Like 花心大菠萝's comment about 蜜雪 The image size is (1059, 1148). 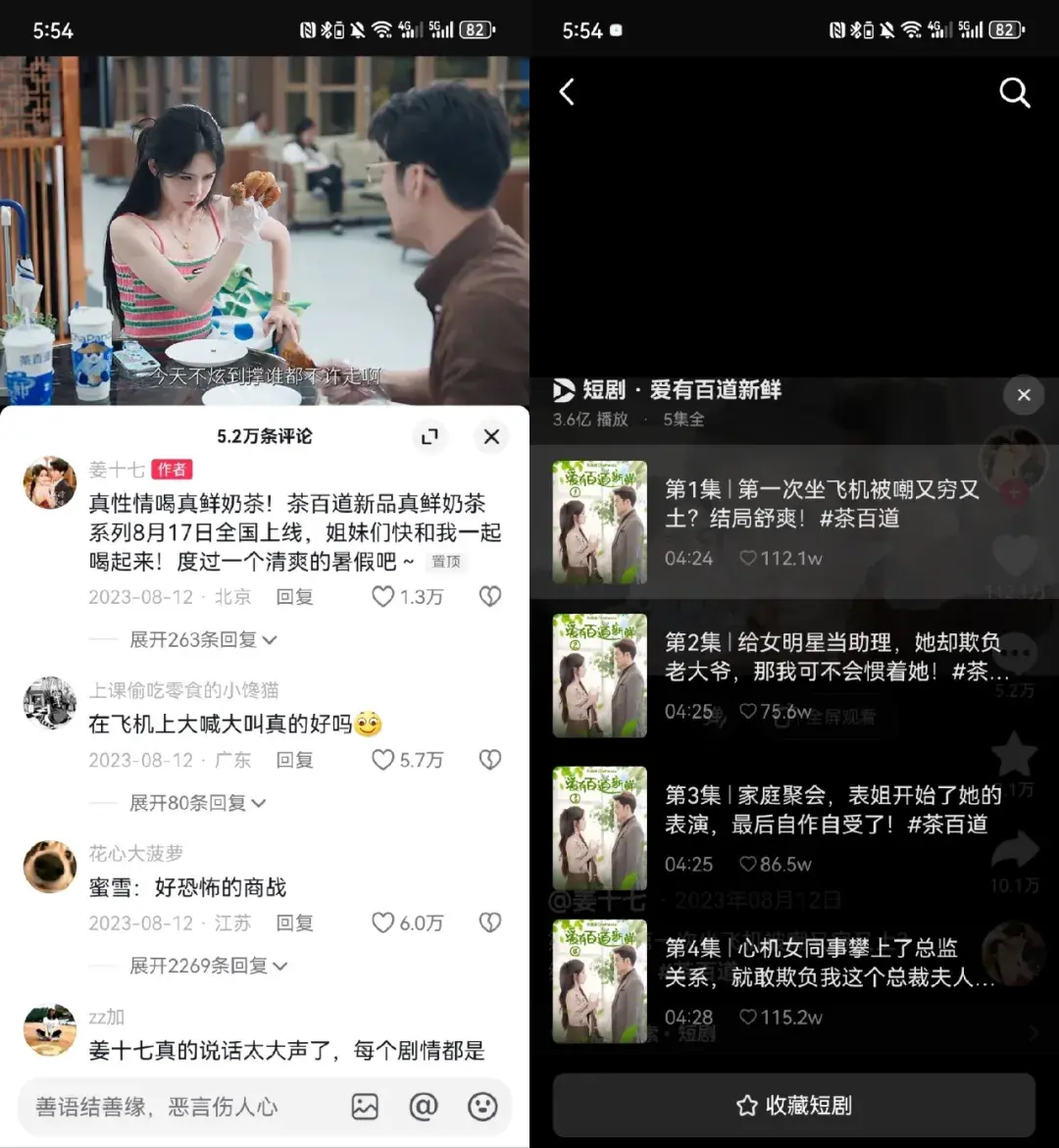[x=383, y=923]
